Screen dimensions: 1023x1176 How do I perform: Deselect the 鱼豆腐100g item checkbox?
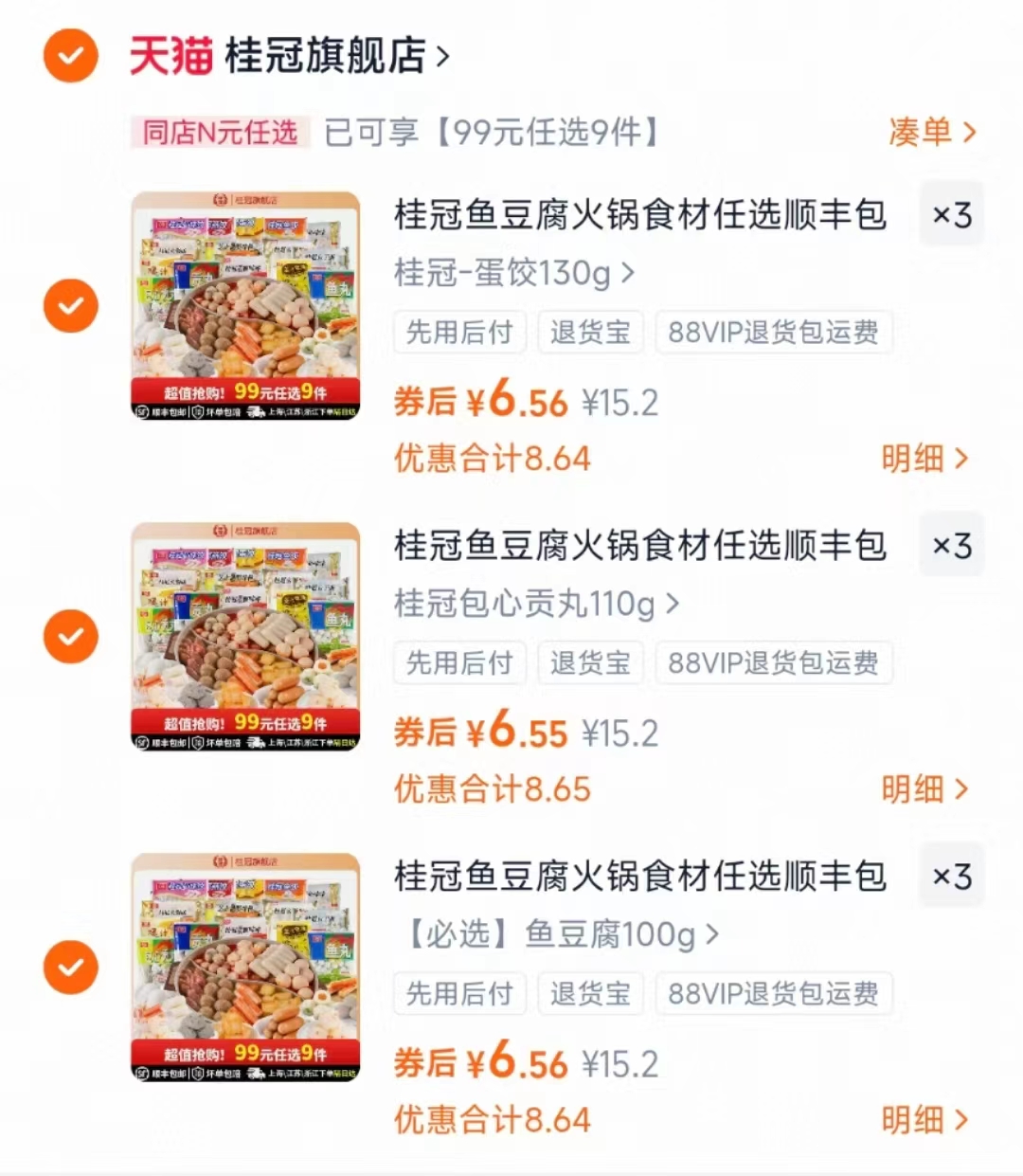70,968
